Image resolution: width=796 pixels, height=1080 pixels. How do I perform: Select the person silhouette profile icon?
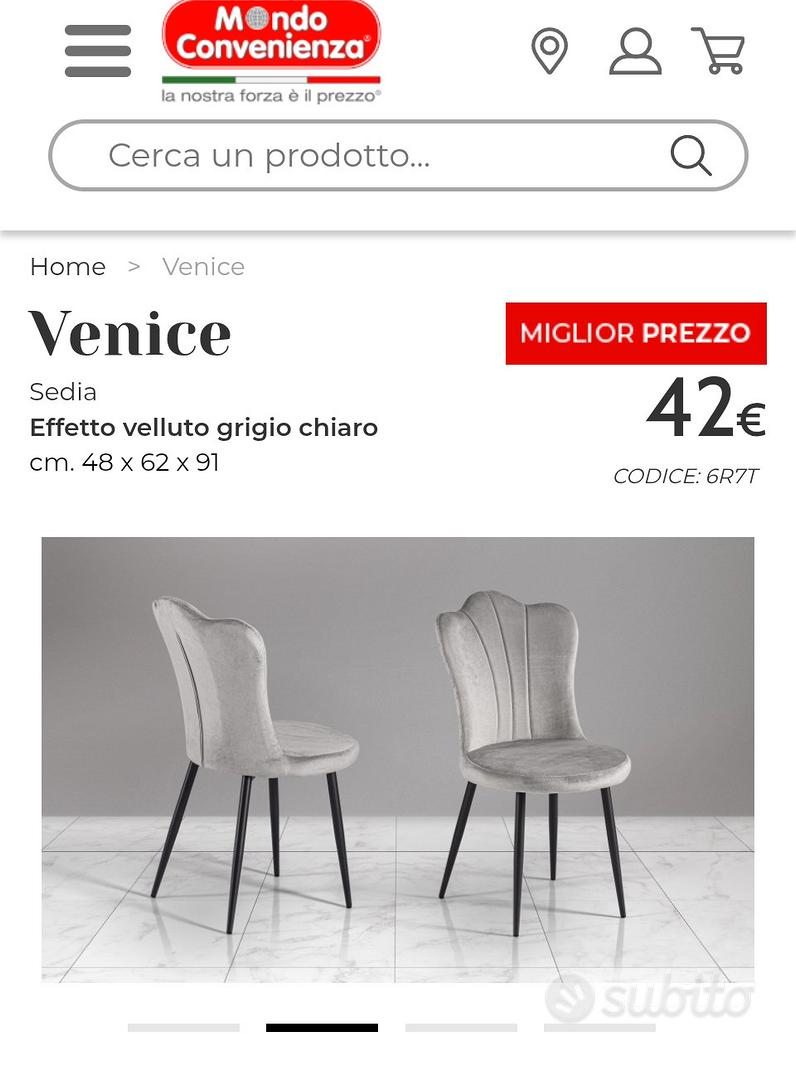634,52
